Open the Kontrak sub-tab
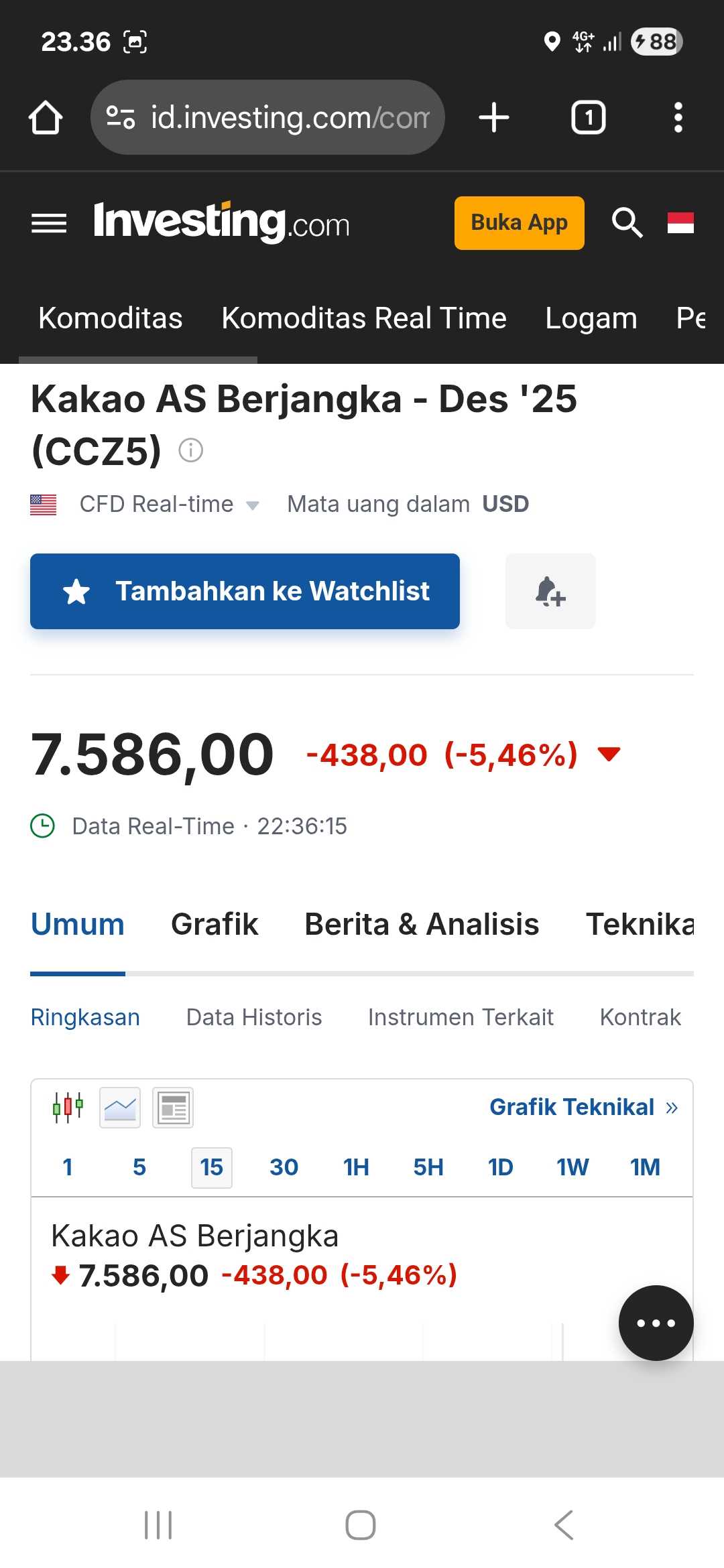The width and height of the screenshot is (724, 1568). pos(640,1017)
